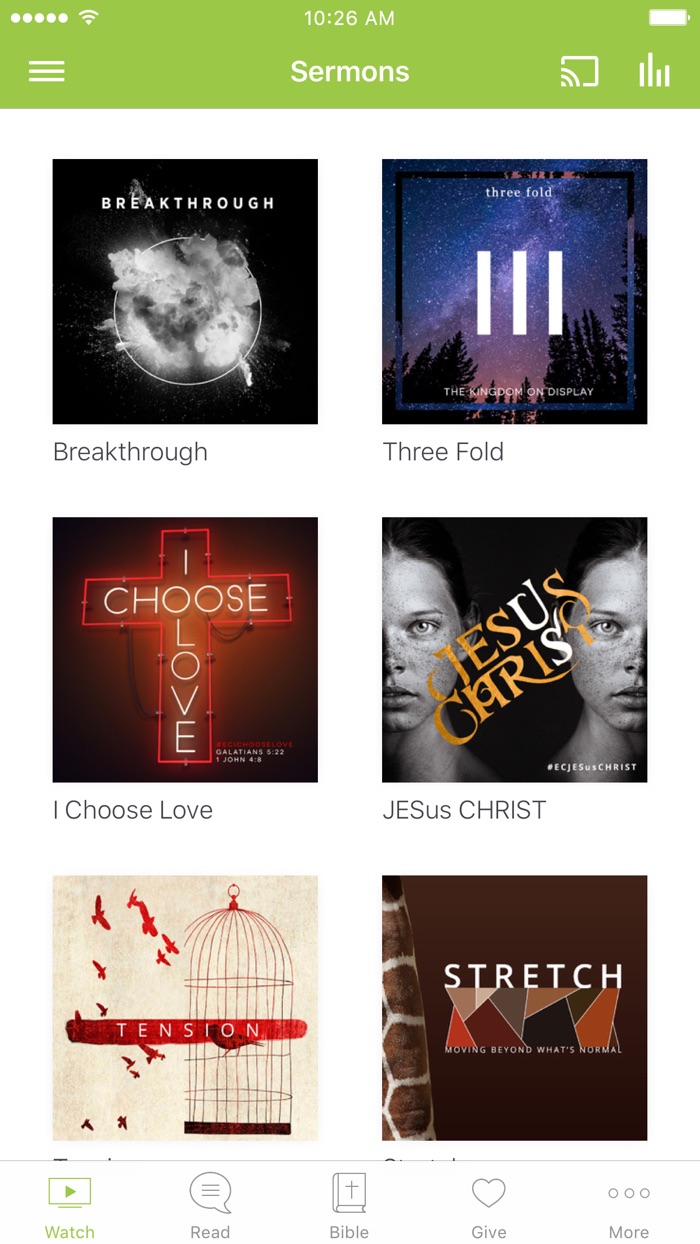Screen dimensions: 700x1244
Task: Switch to the Watch tab
Action: point(70,1205)
